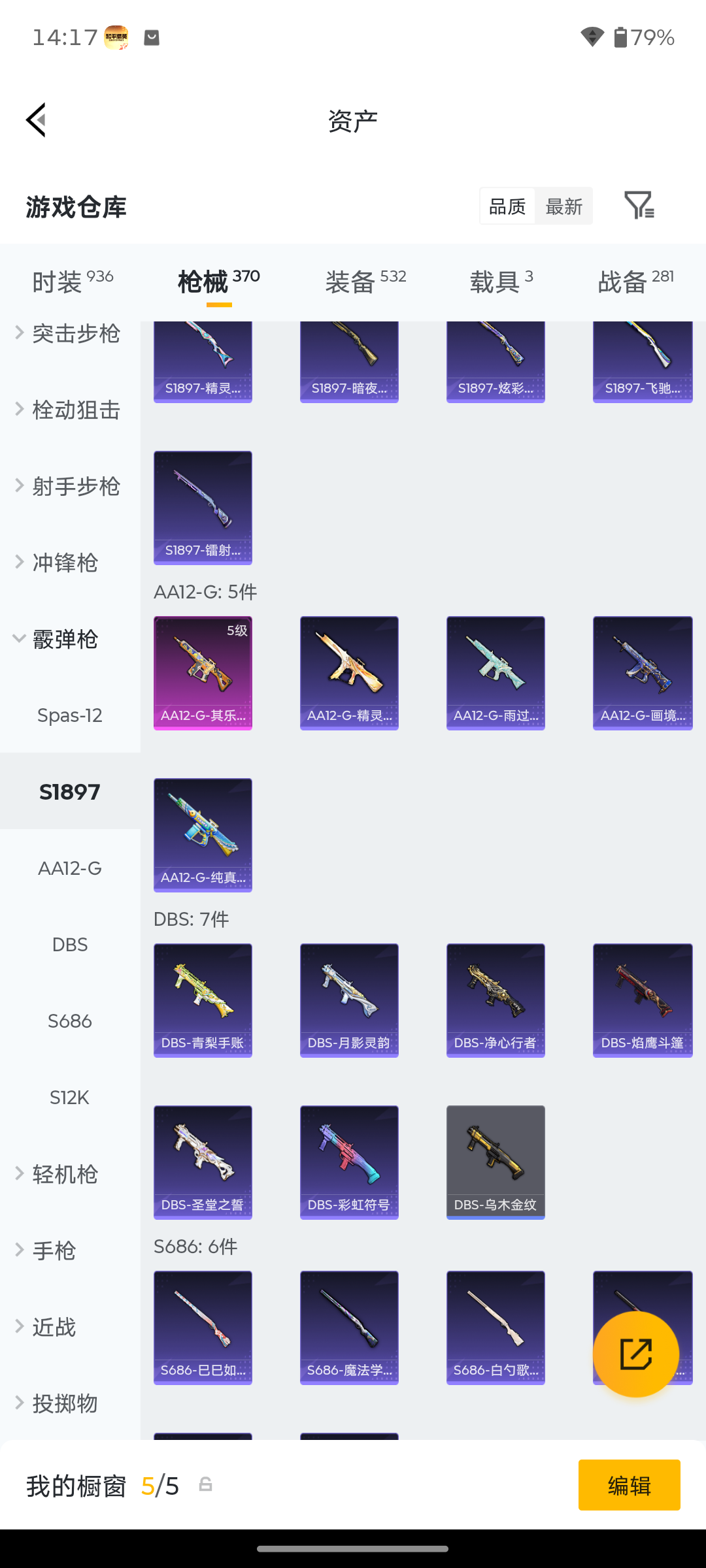Sort items by 品质
The image size is (706, 1568).
click(508, 206)
